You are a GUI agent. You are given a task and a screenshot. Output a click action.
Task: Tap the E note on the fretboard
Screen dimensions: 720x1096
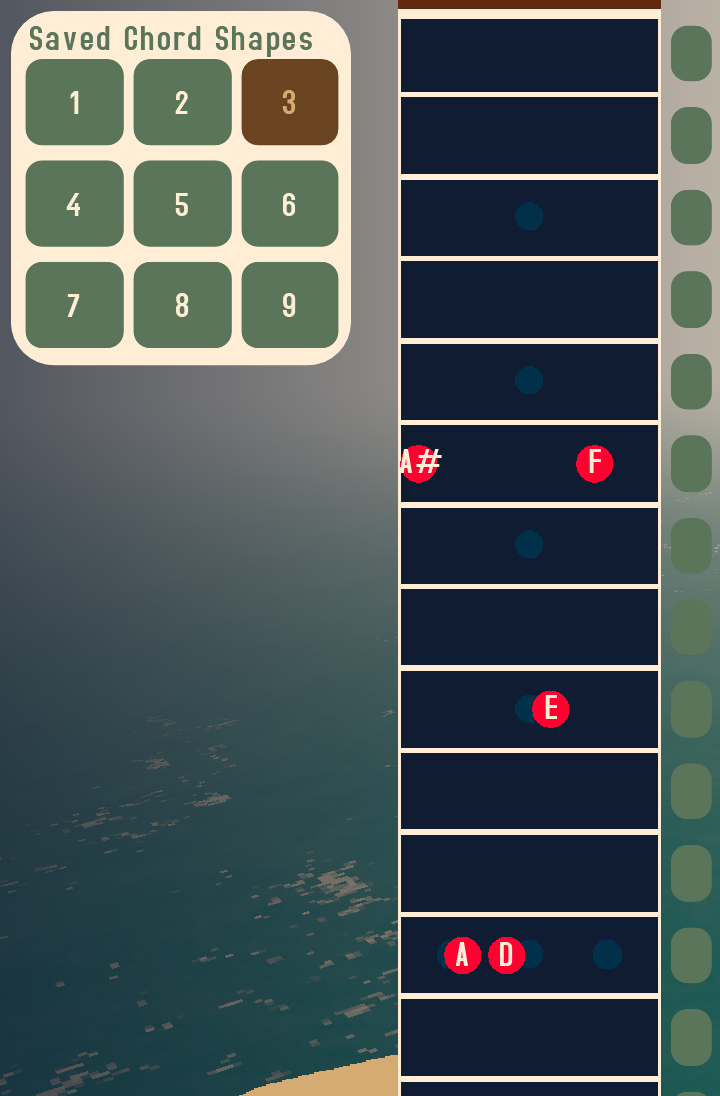pos(550,709)
